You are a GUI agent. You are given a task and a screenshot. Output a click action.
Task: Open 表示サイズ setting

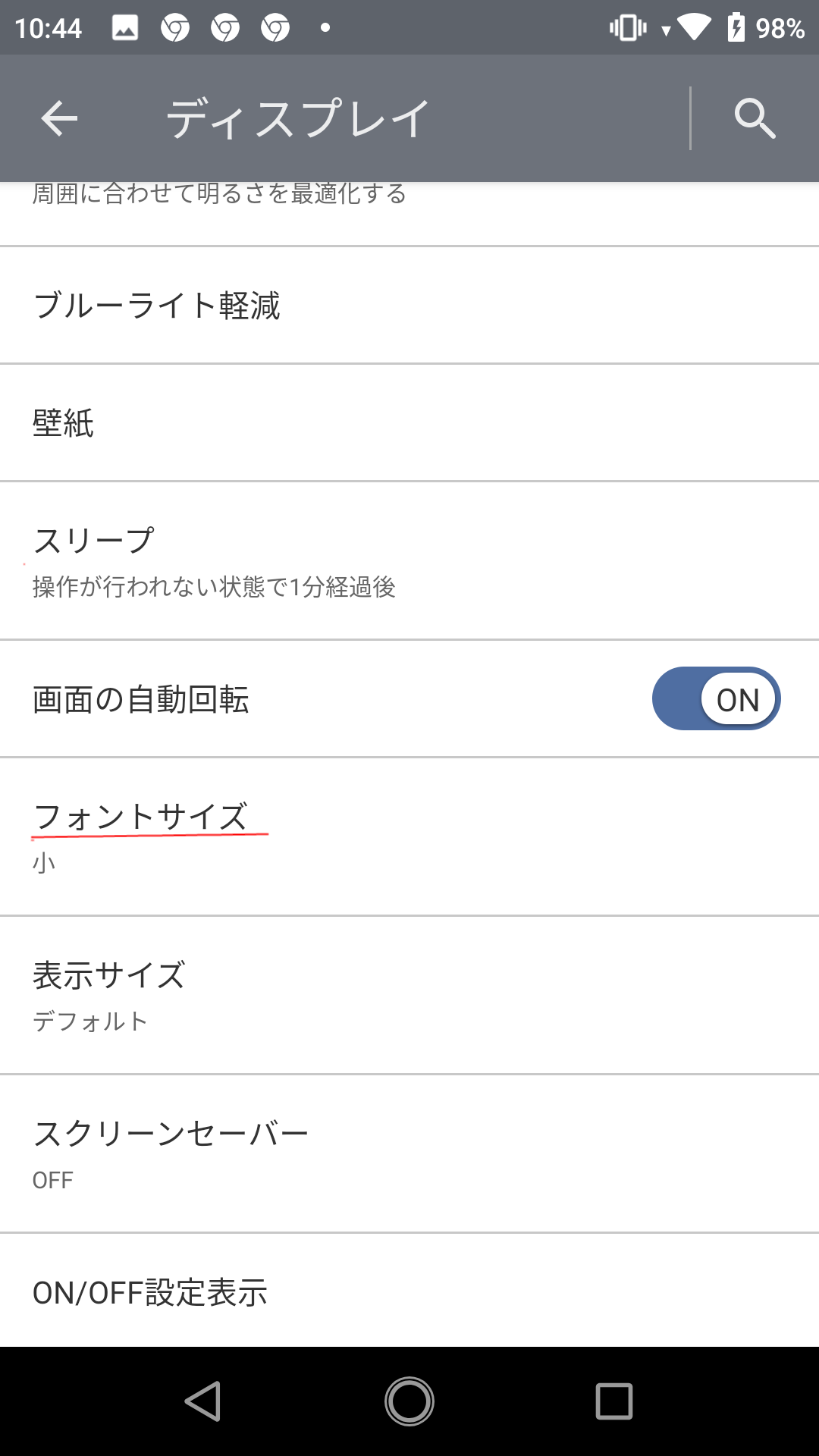pos(409,995)
